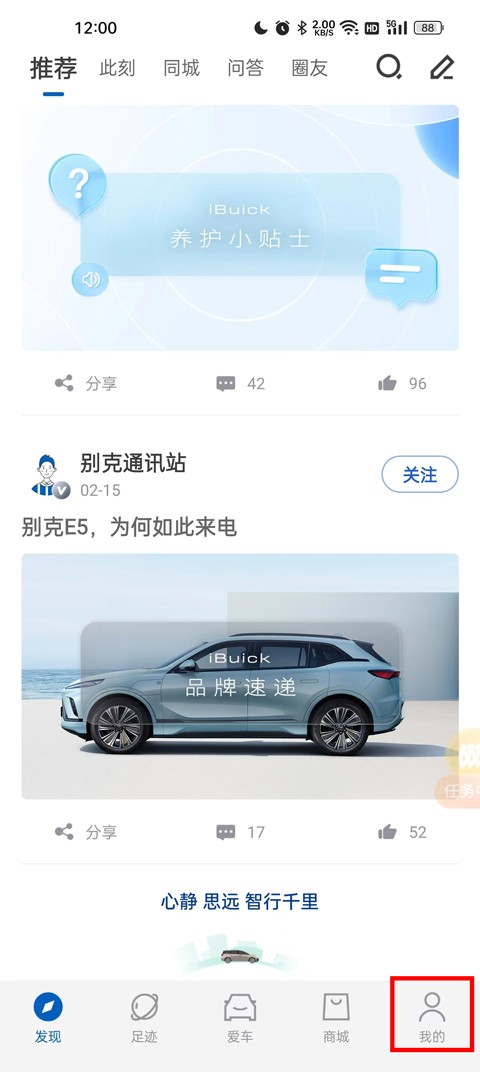
Task: Like the post with 96 likes
Action: (402, 384)
